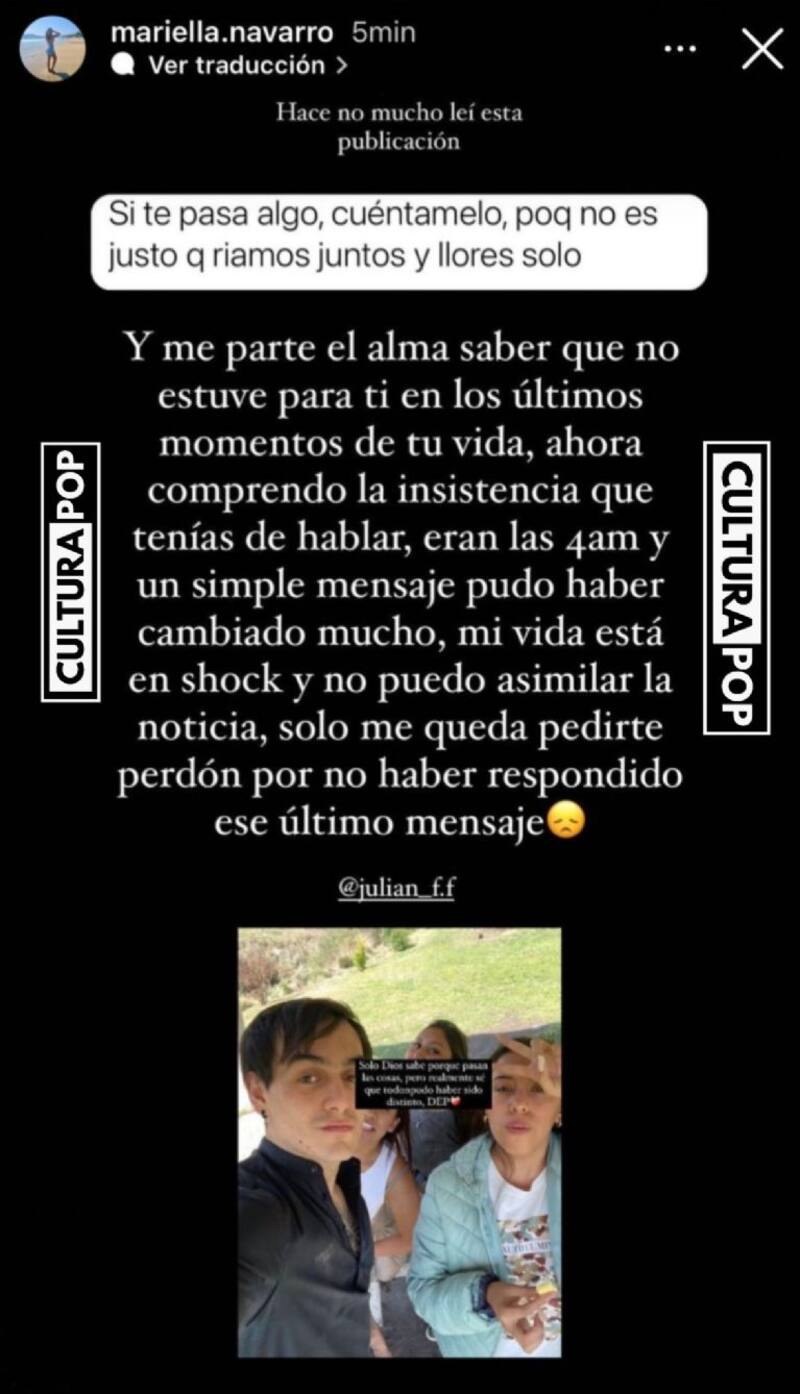Open the @julian_f.f mention
Viewport: 800px width, 1394px height.
pyautogui.click(x=396, y=888)
